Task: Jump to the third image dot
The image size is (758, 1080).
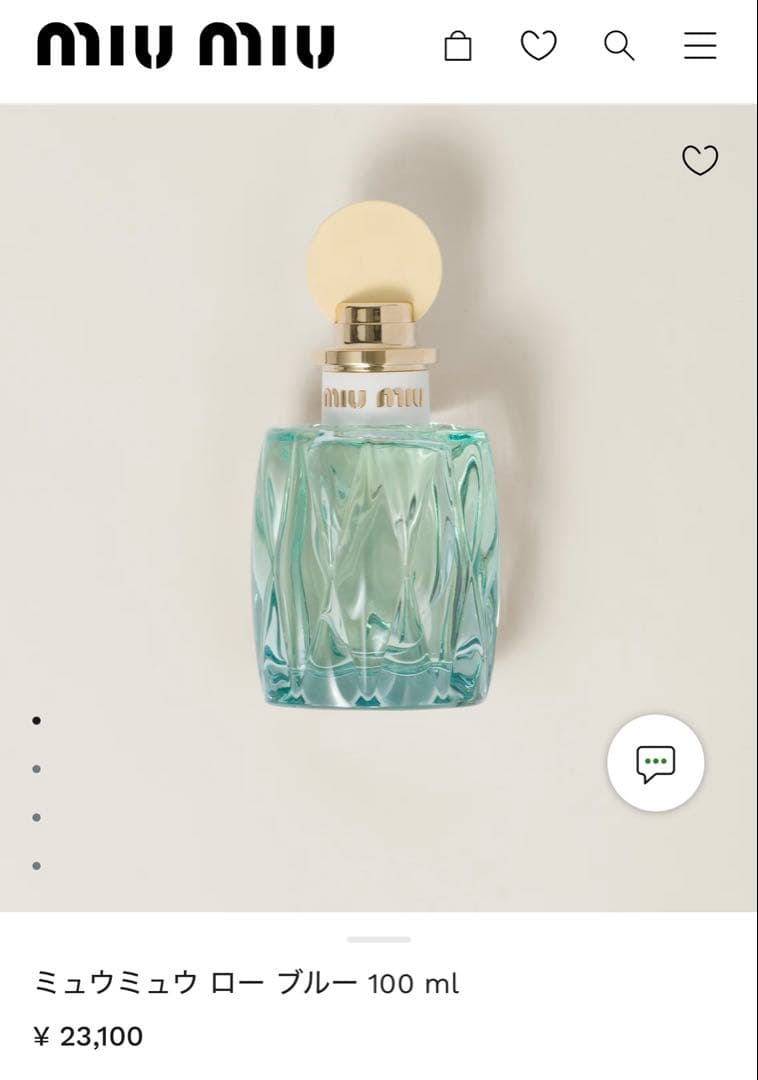Action: pos(37,816)
